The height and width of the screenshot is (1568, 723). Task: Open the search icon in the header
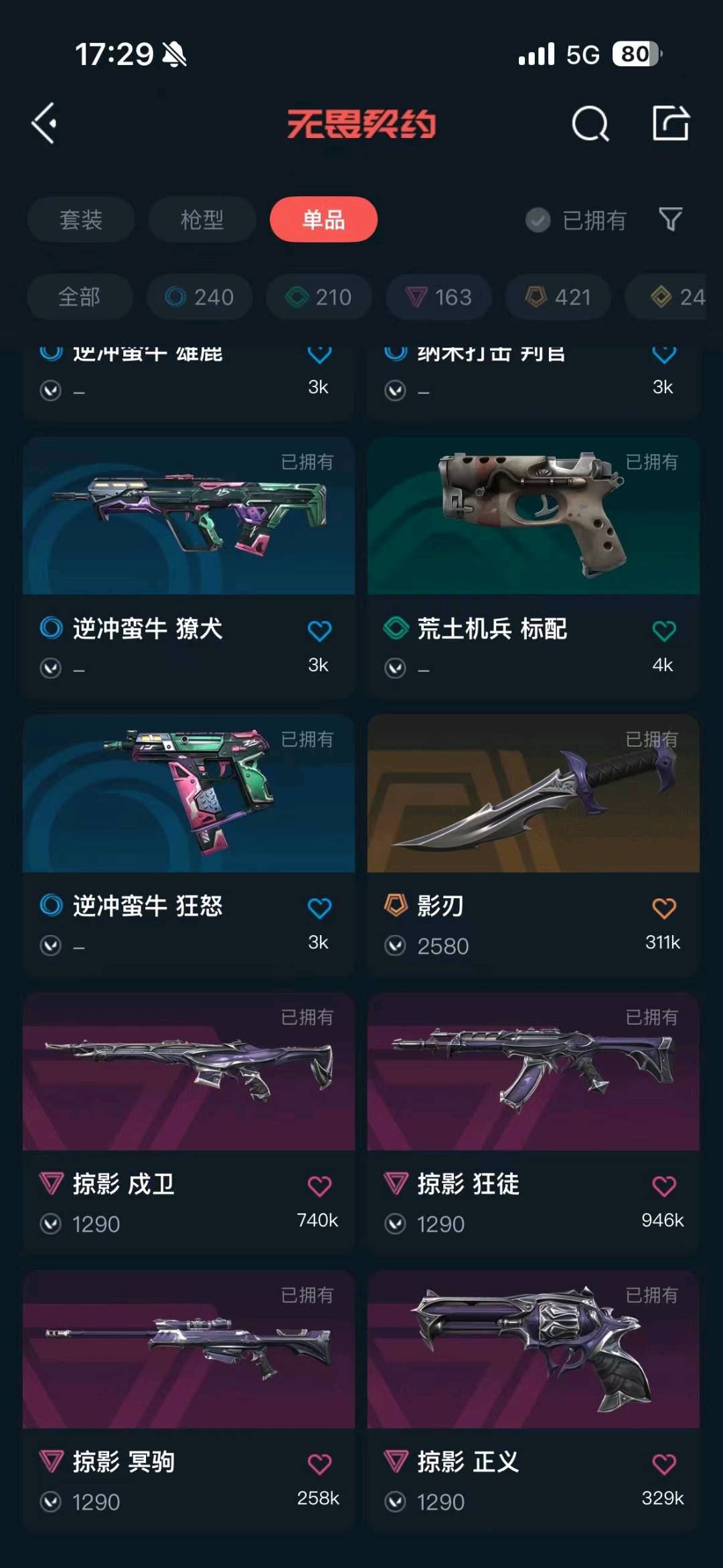coord(590,124)
